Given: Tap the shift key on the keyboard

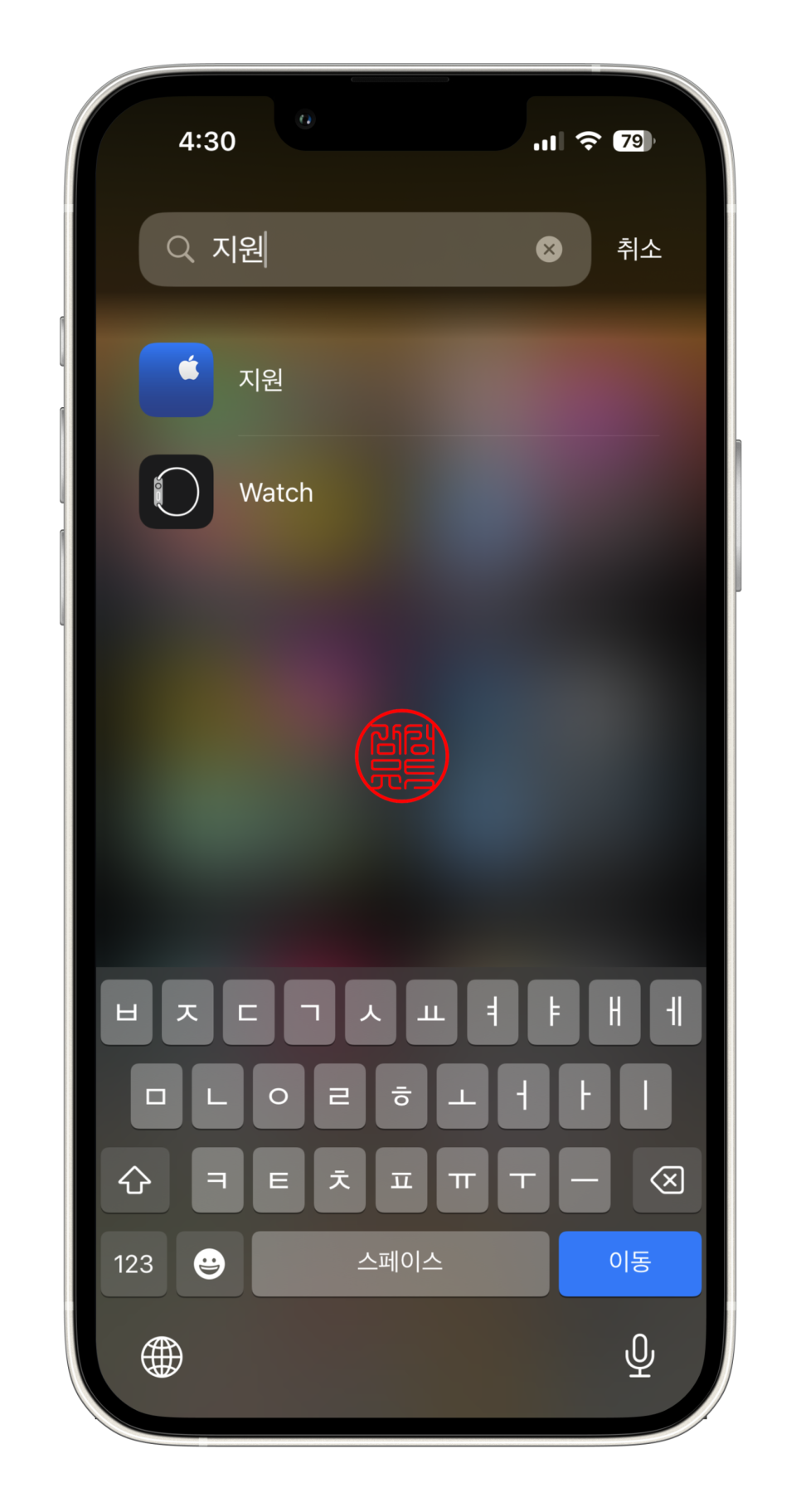Looking at the screenshot, I should pos(135,1179).
